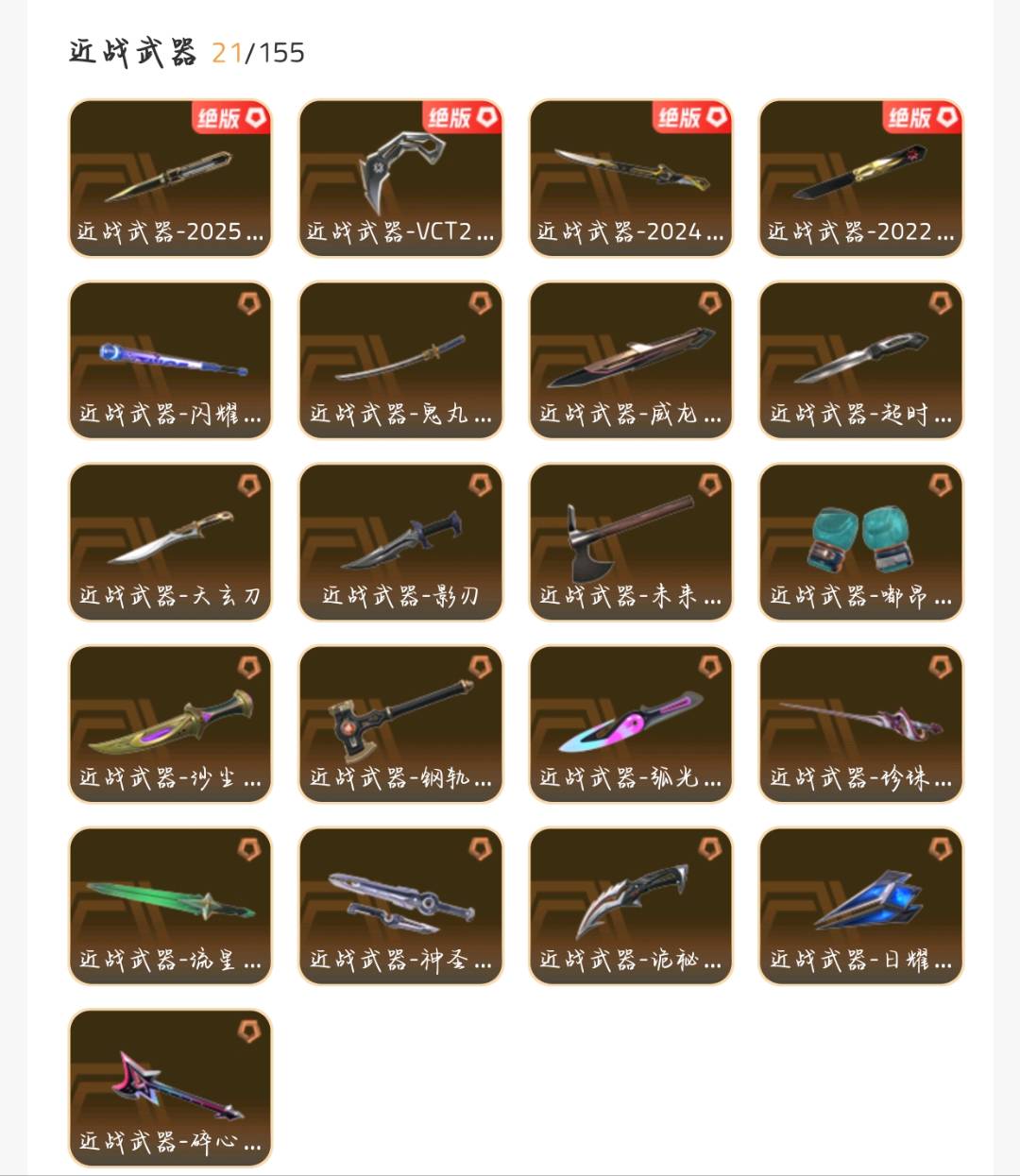Select the 近战武器-嘟昂 boxing gloves card
The width and height of the screenshot is (1020, 1176).
click(x=860, y=542)
